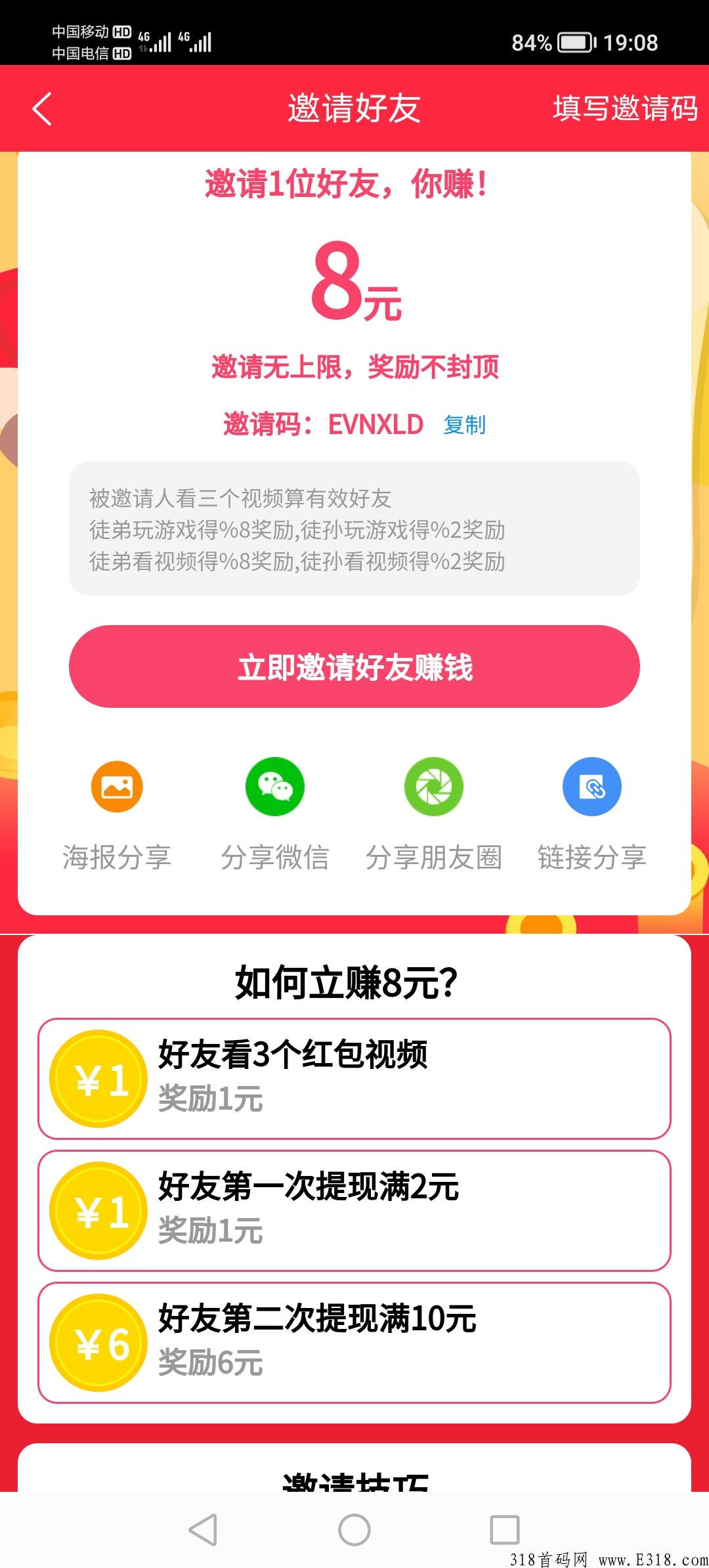Choose 链接分享 to share a link
The image size is (709, 1568).
click(592, 815)
